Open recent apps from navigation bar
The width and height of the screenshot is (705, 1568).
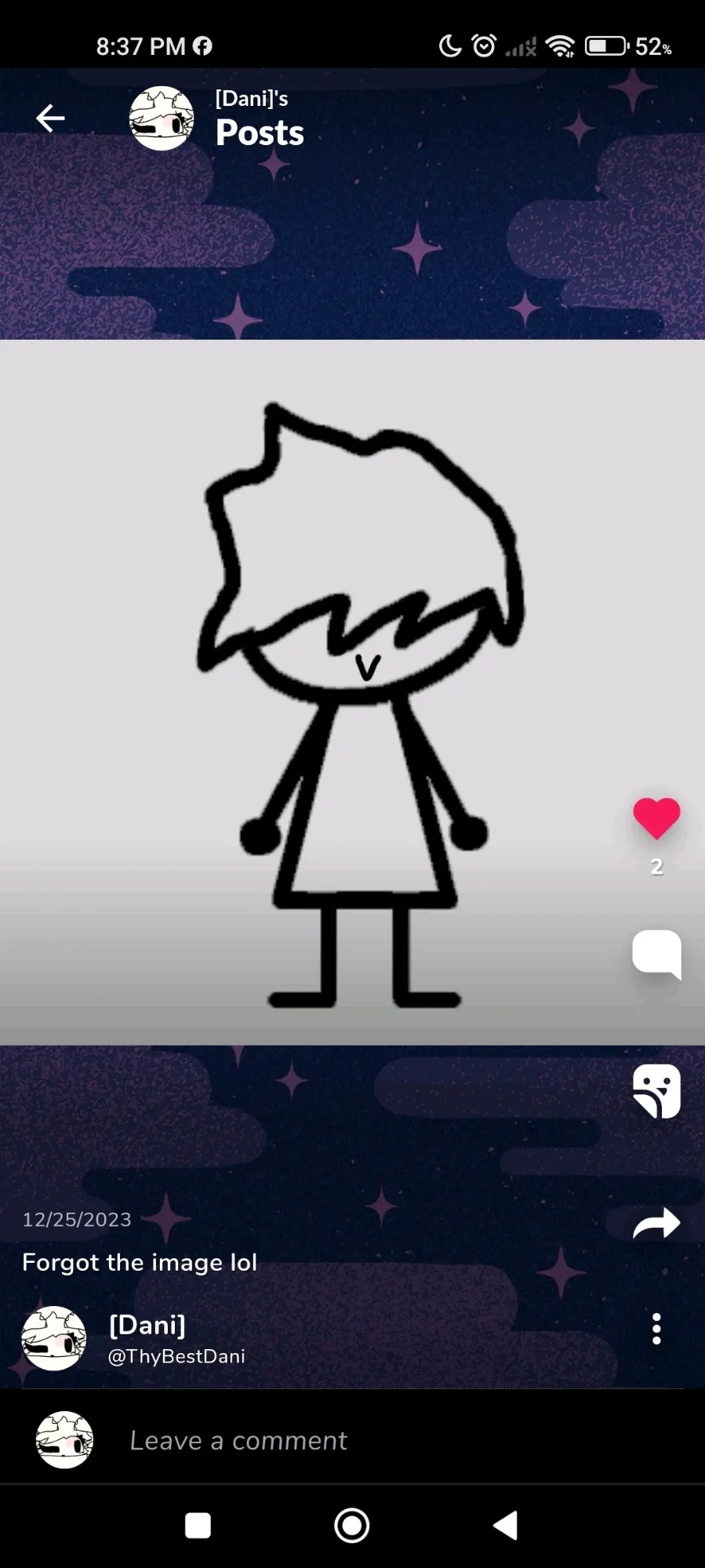click(x=198, y=1526)
